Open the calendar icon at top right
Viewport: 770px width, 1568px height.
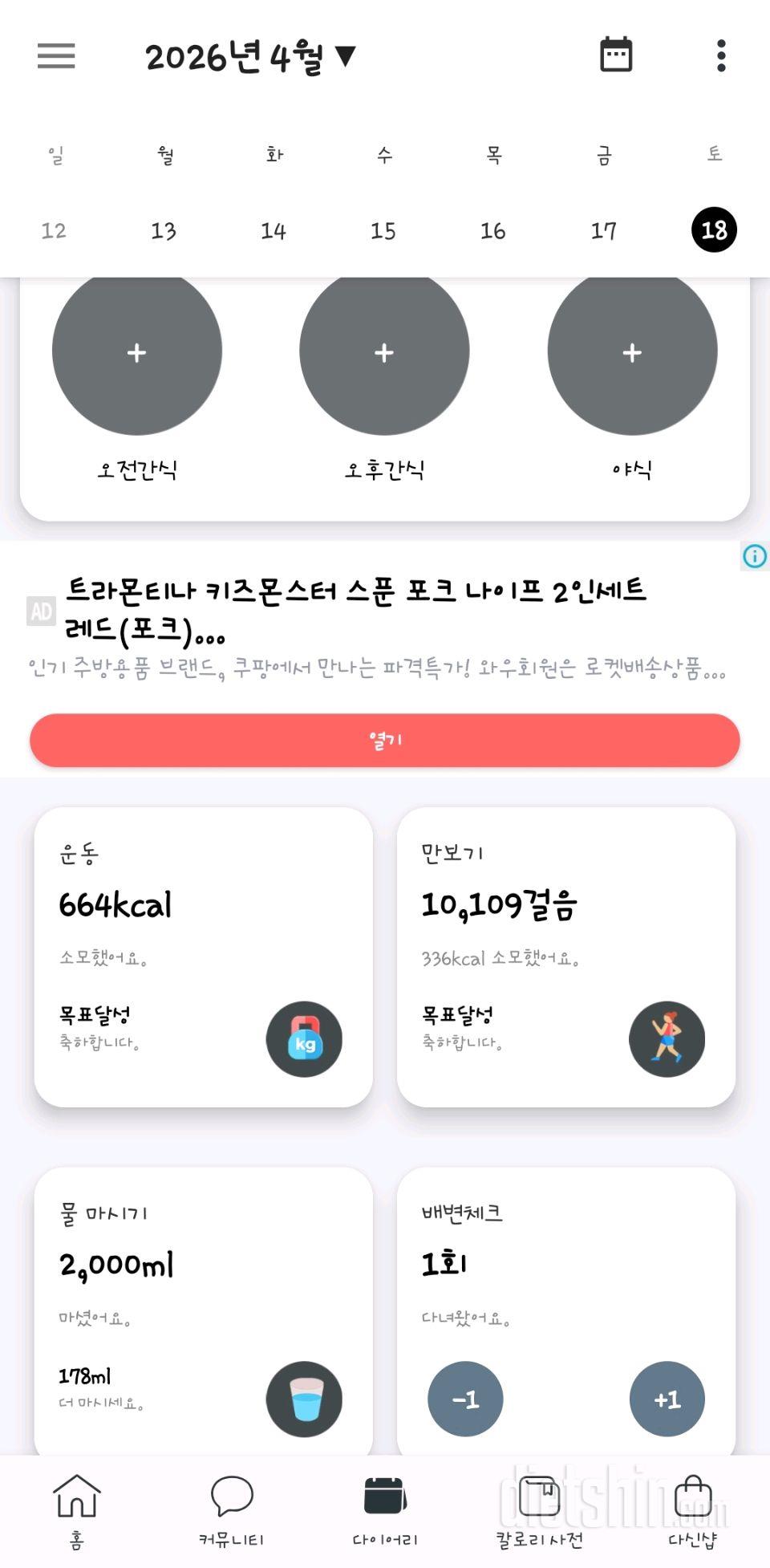click(x=616, y=53)
